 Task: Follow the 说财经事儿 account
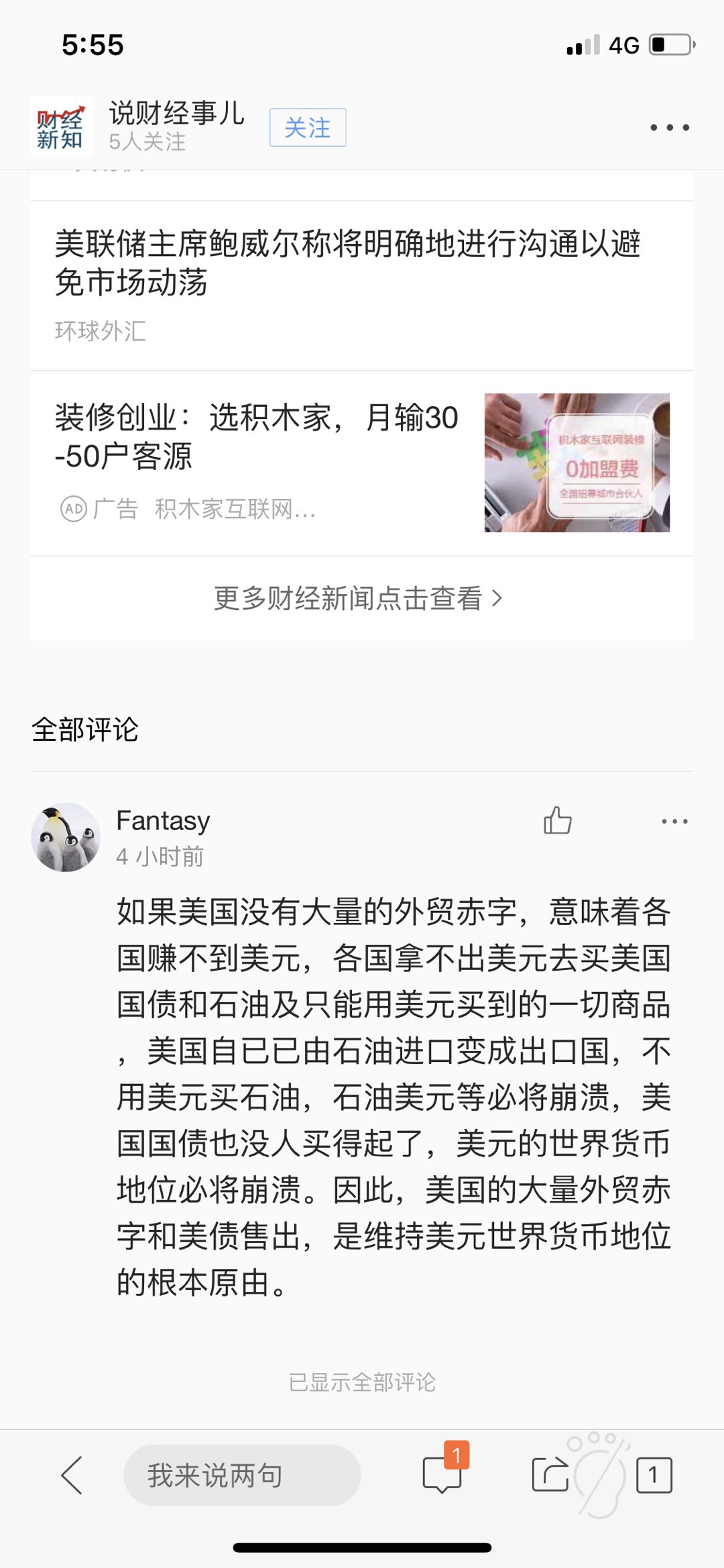pos(307,127)
